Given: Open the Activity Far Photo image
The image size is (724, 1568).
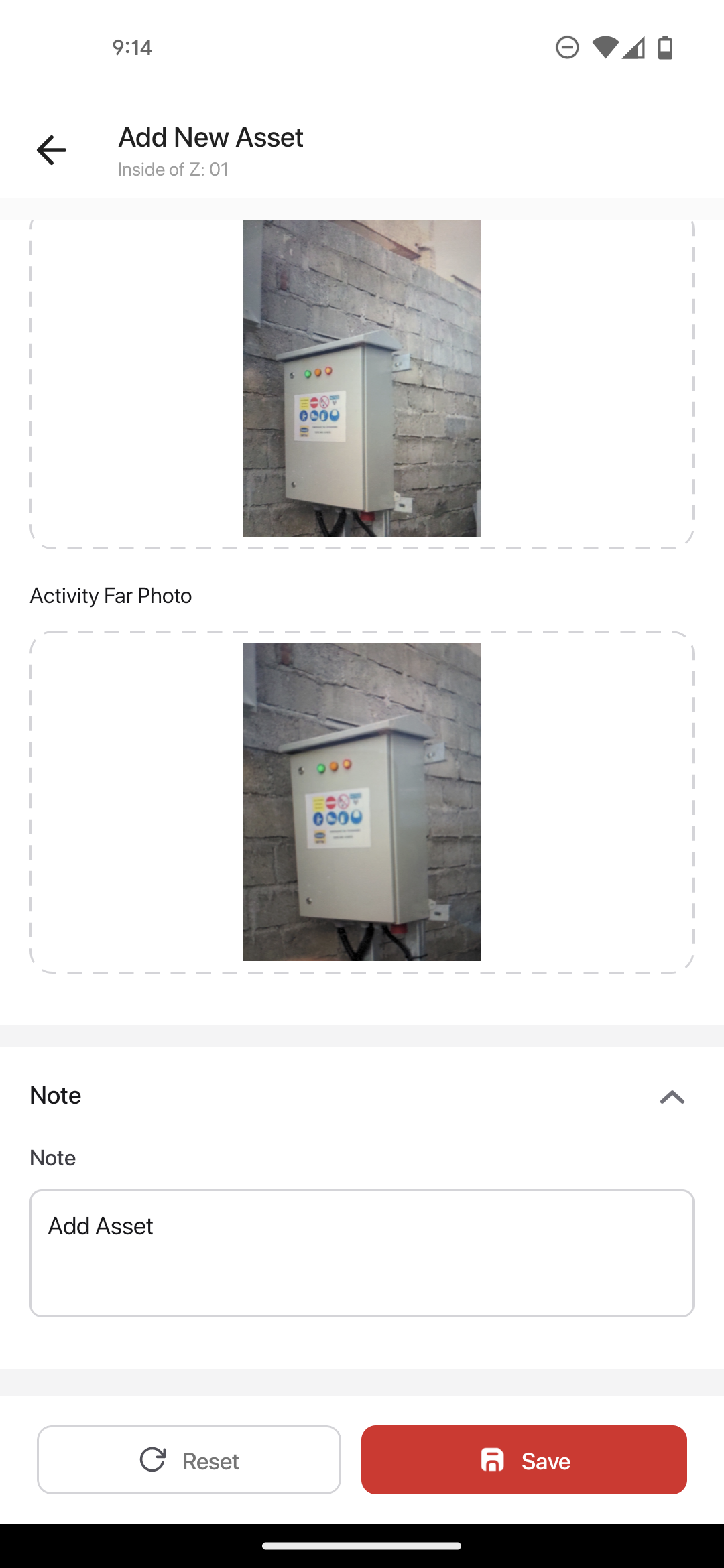Looking at the screenshot, I should coord(361,801).
